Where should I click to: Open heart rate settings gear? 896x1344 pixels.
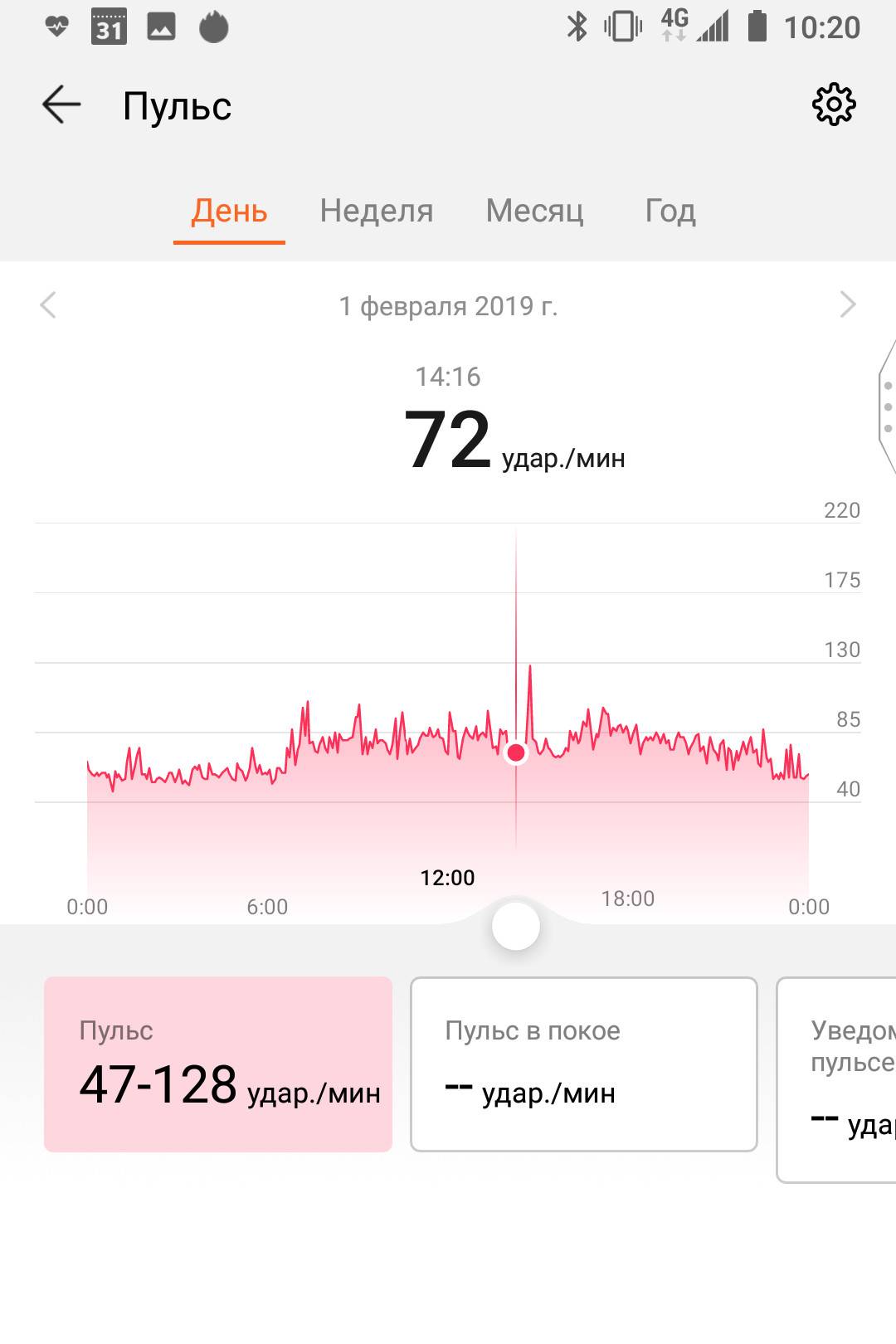coord(833,105)
